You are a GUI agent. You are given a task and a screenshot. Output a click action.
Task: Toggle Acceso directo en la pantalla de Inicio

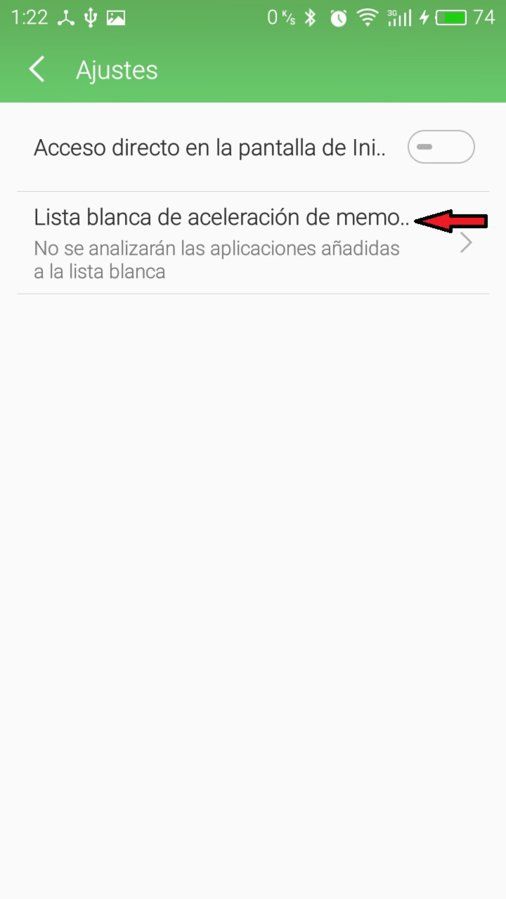pyautogui.click(x=441, y=147)
